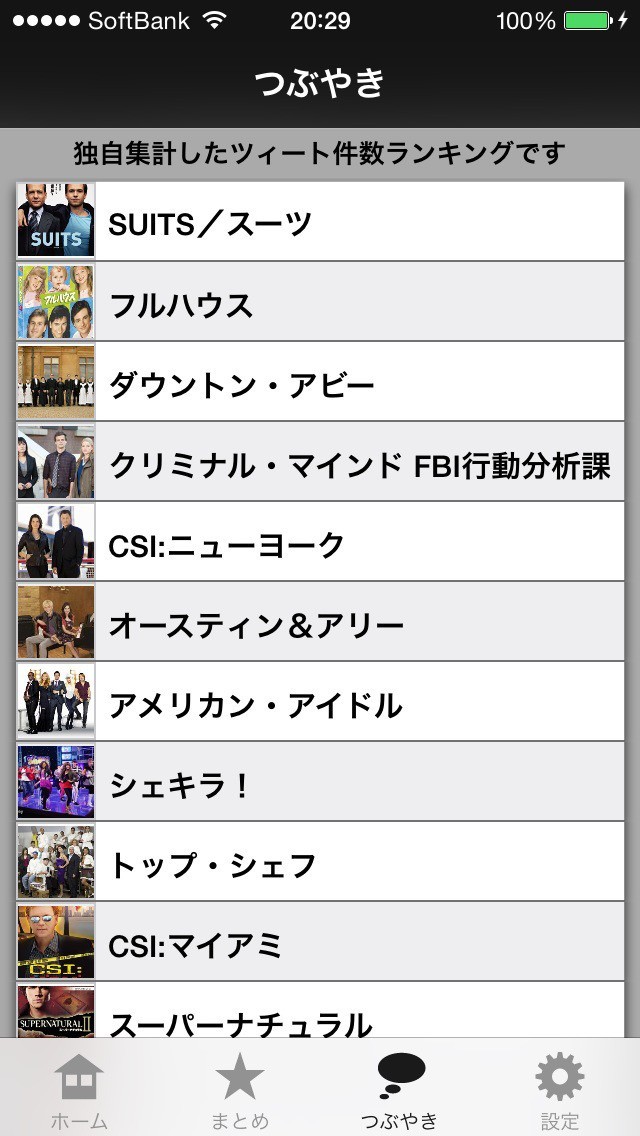Go to the まとめ tab
The width and height of the screenshot is (640, 1136).
tap(240, 1088)
